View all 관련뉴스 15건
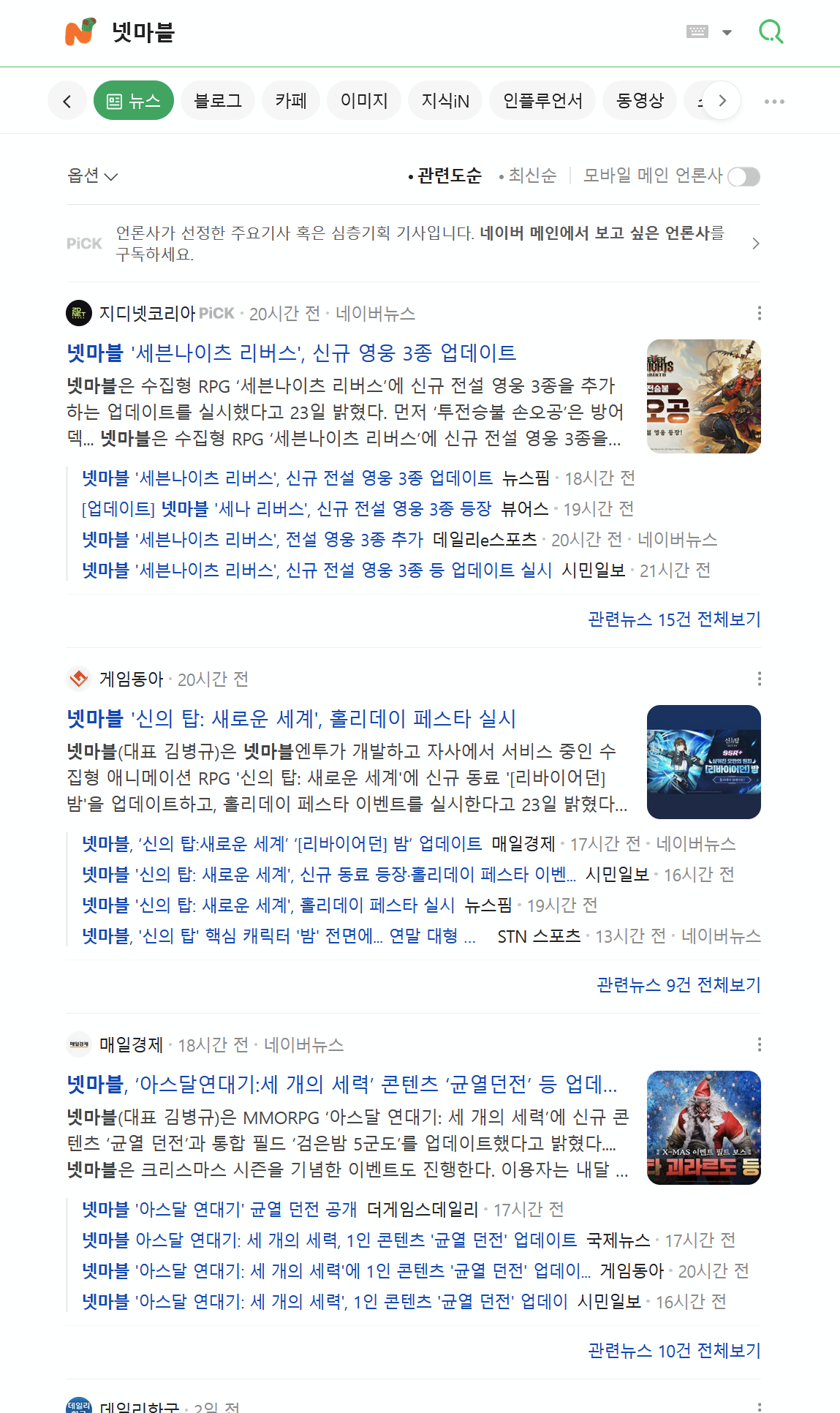 (x=673, y=619)
